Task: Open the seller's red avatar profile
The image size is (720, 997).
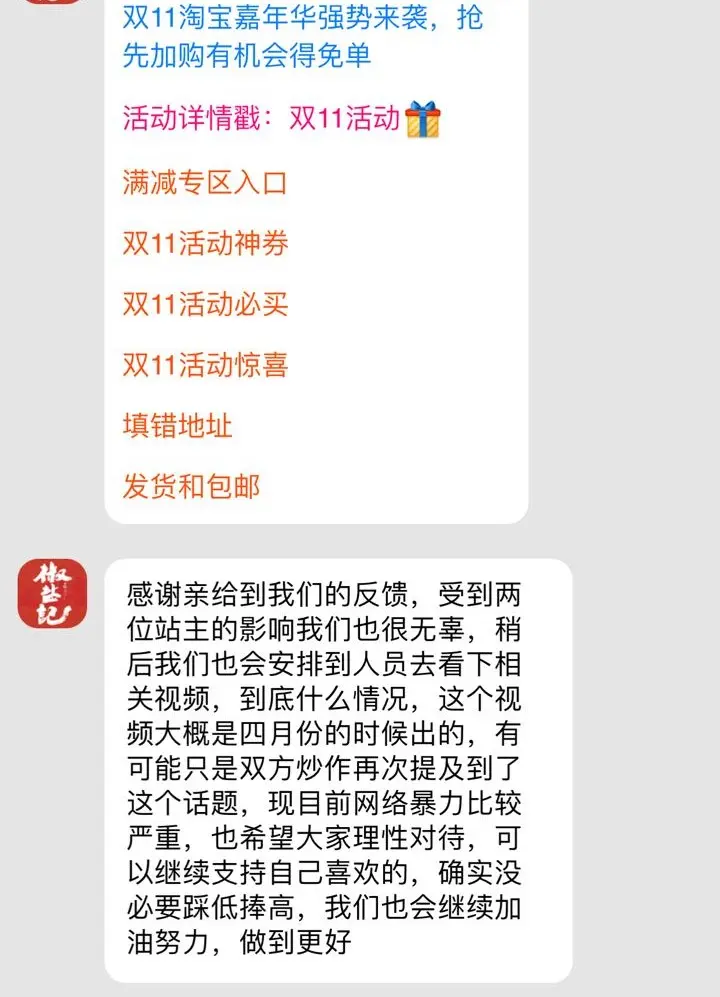Action: point(52,593)
